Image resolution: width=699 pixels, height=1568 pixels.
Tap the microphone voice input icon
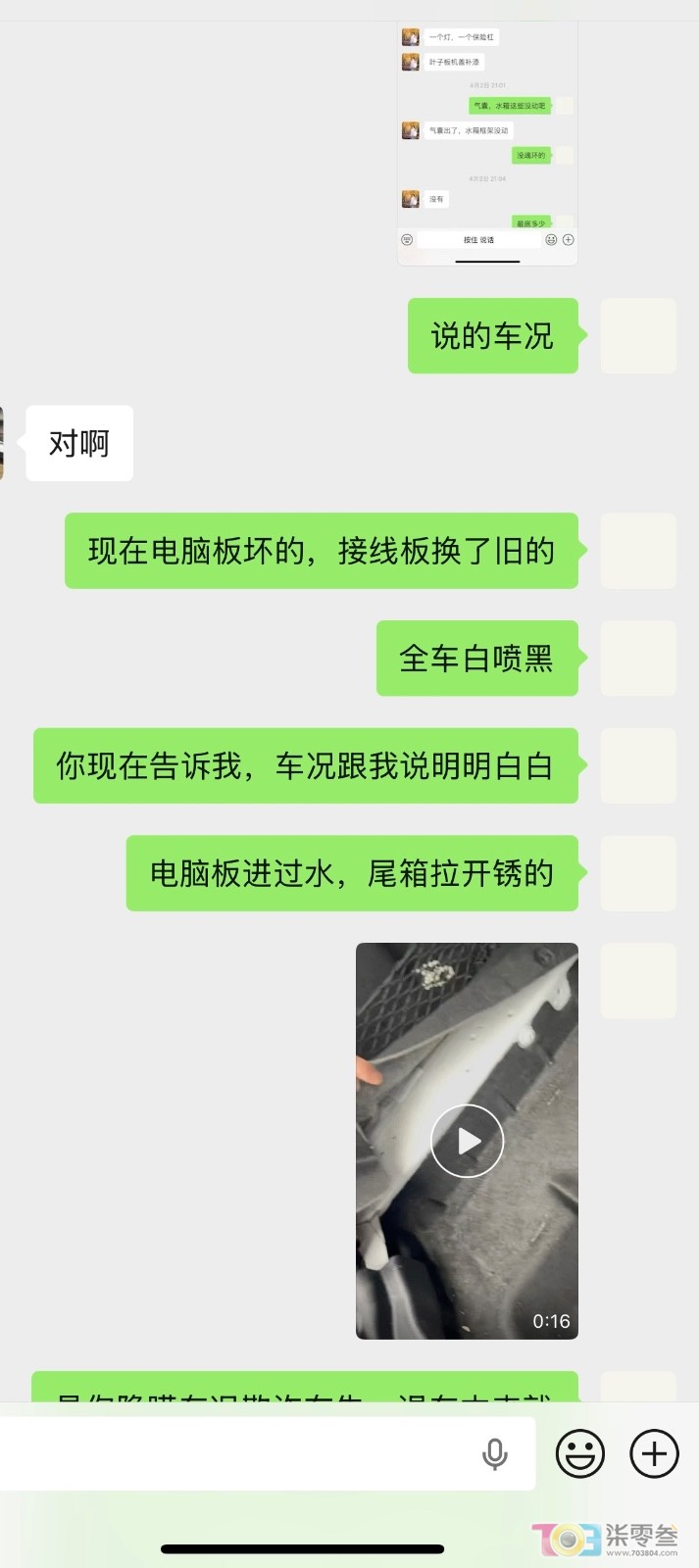(x=495, y=1454)
